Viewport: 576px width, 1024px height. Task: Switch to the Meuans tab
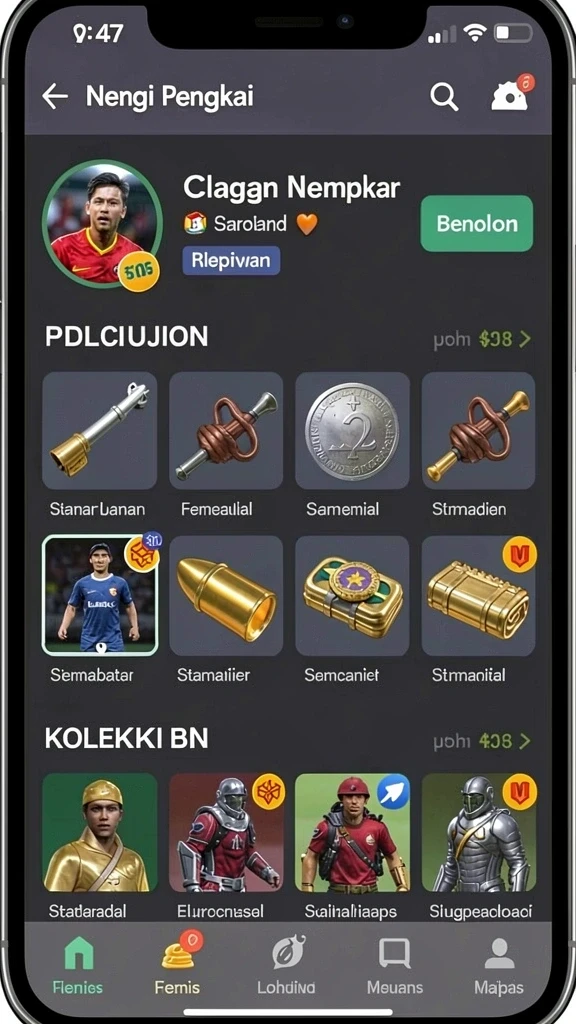(394, 966)
